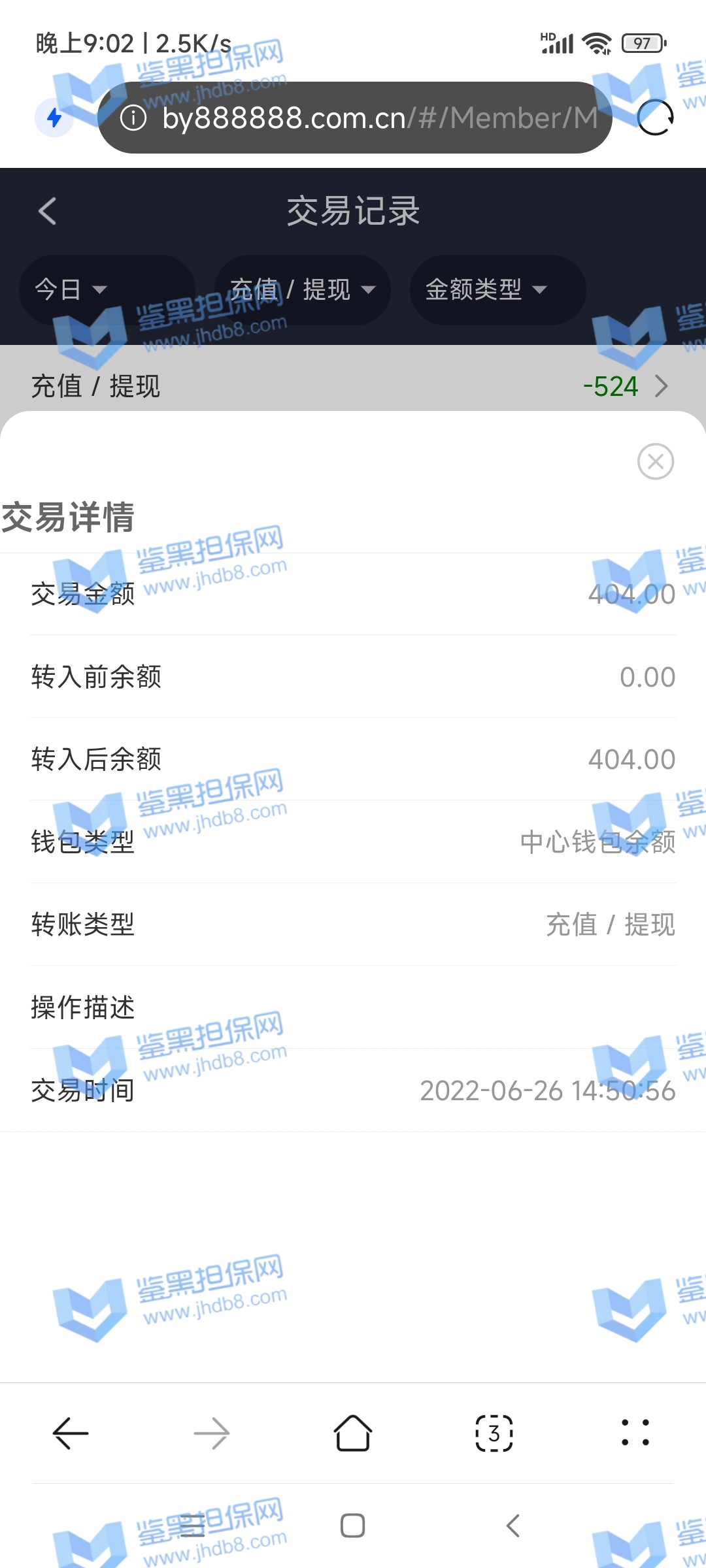Reload the page with refresh icon

(655, 118)
